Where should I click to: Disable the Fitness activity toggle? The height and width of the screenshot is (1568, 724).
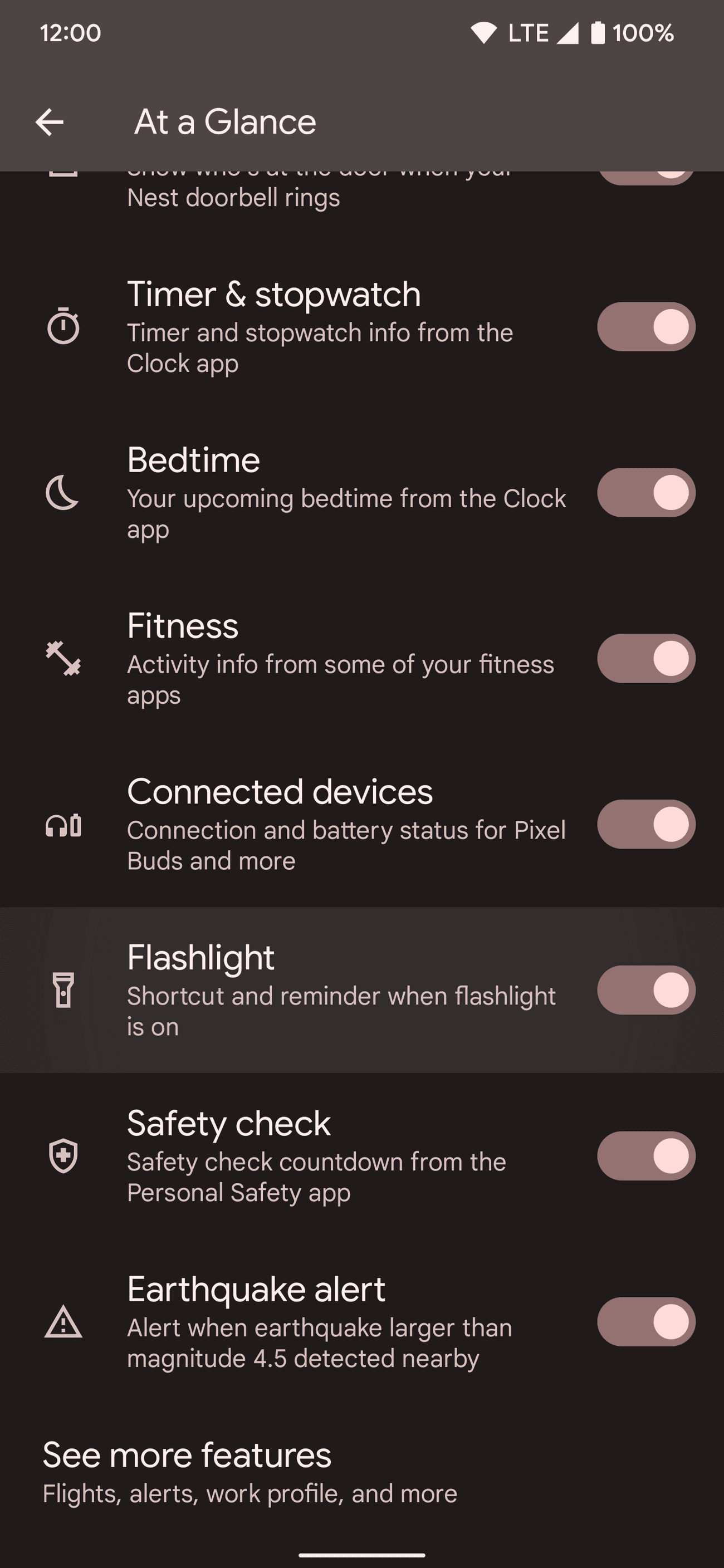point(645,659)
